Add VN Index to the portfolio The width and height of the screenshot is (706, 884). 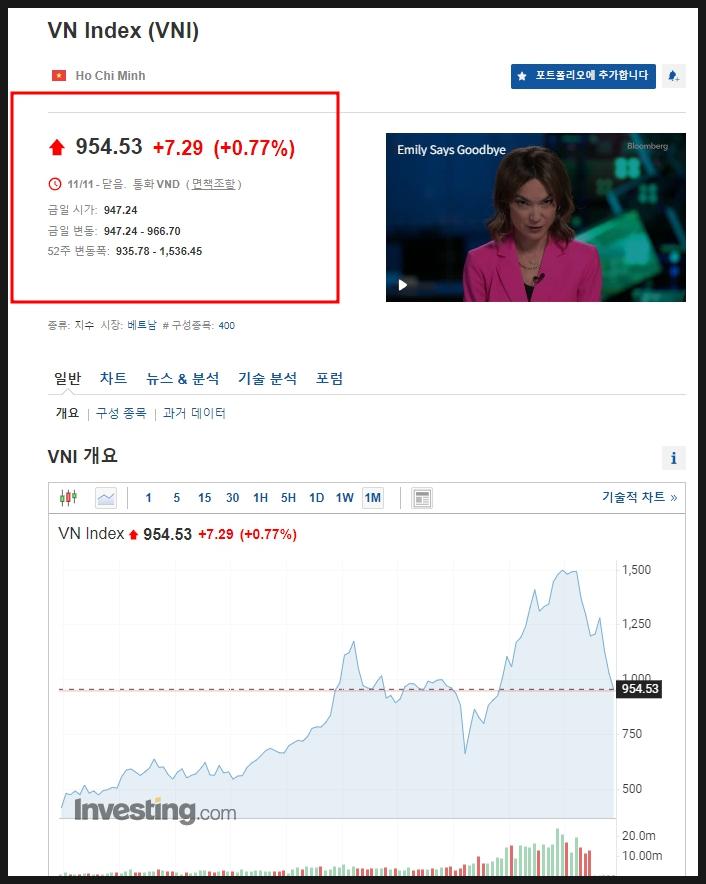(583, 76)
